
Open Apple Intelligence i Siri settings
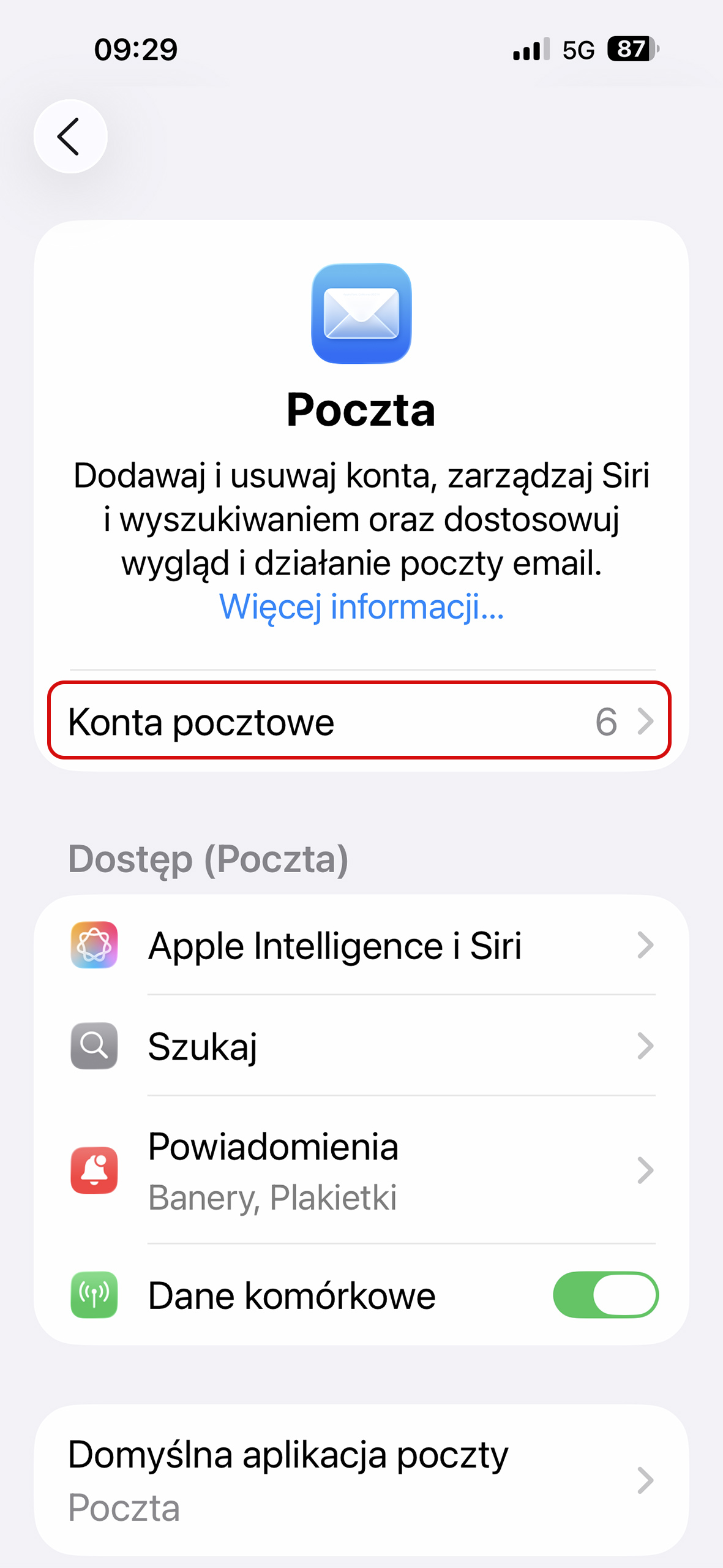coord(361,945)
